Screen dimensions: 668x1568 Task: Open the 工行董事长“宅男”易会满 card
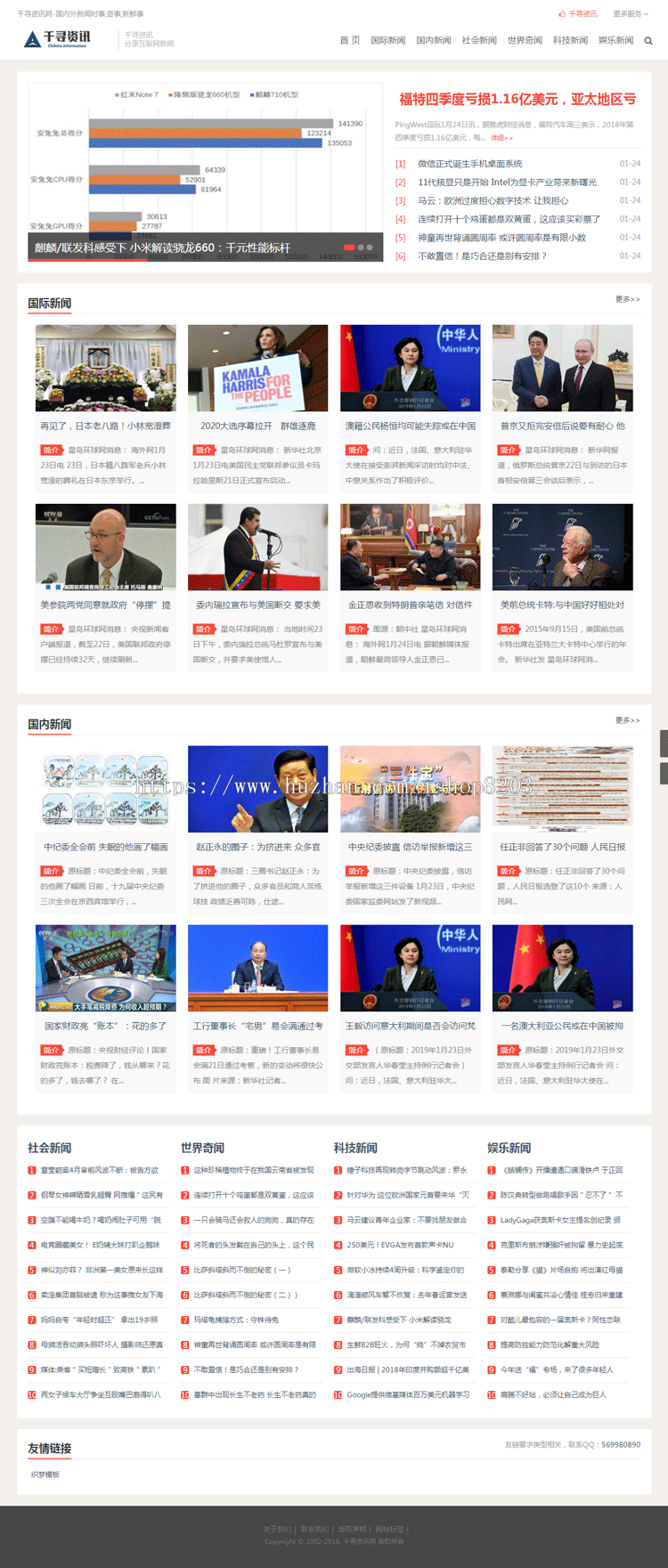coord(257,1026)
